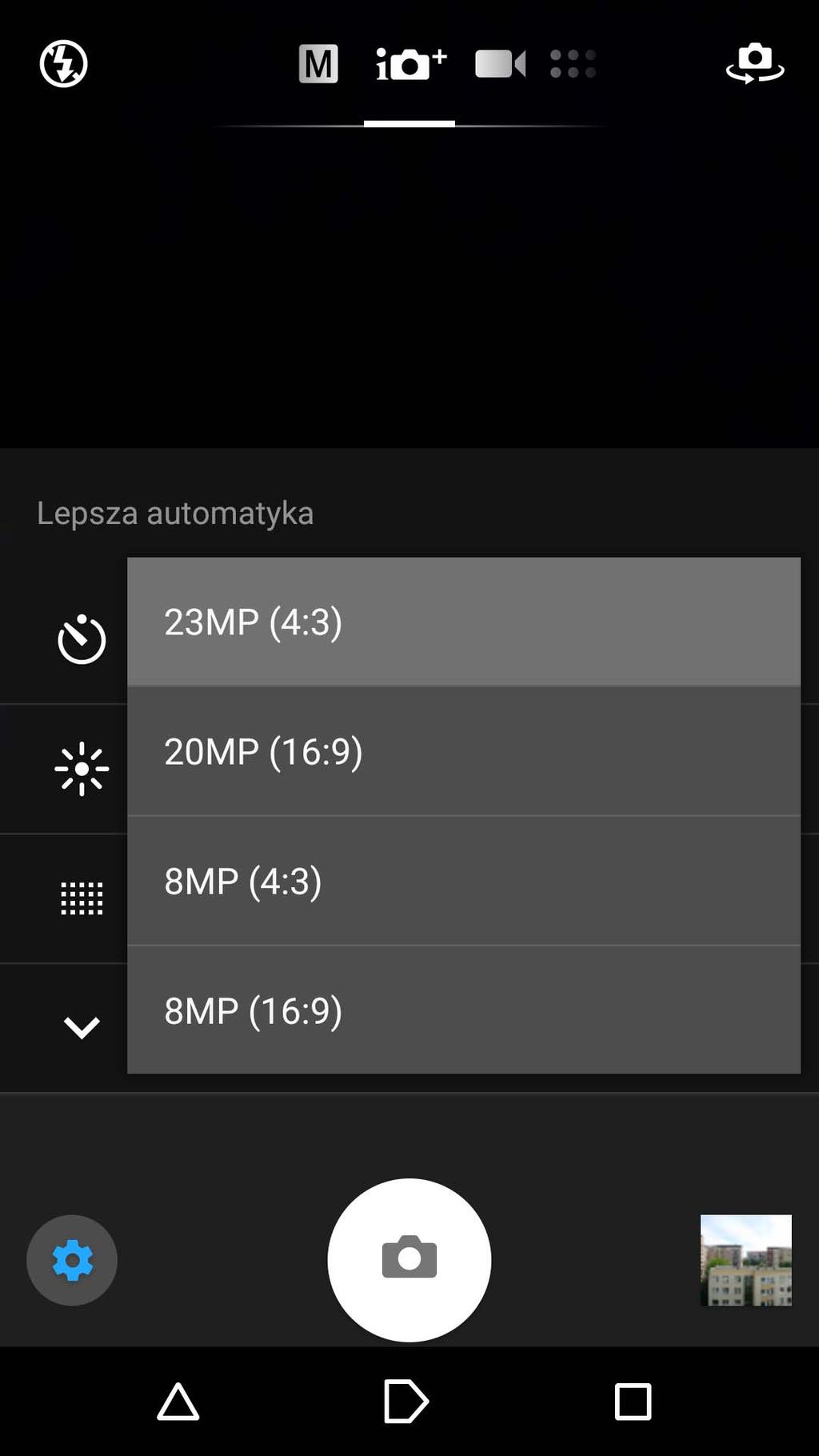Open the camera apps grid

pos(573,64)
